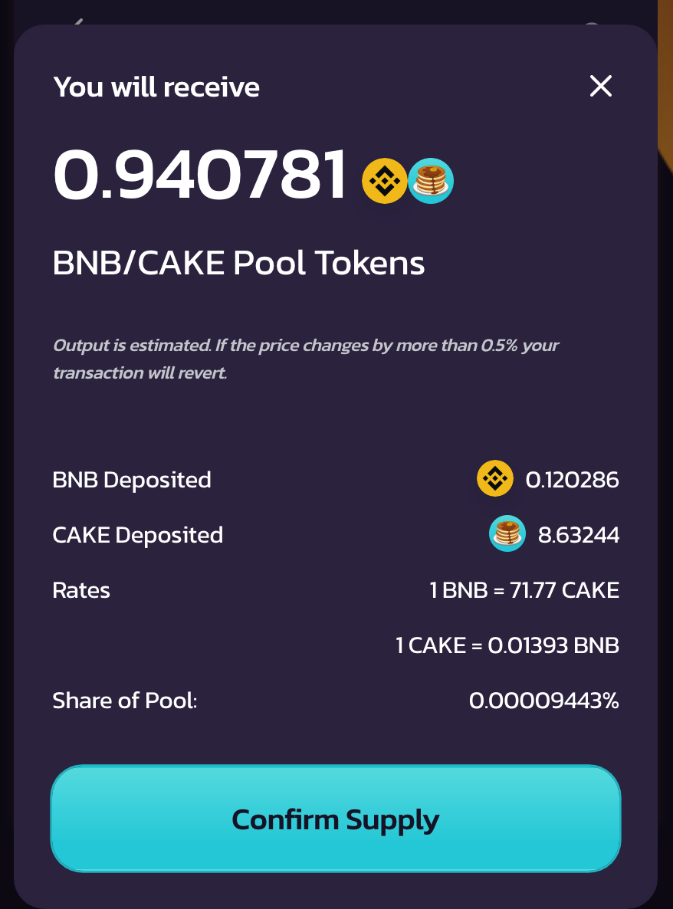The image size is (673, 909).
Task: Close the You will receive dialog
Action: click(600, 86)
